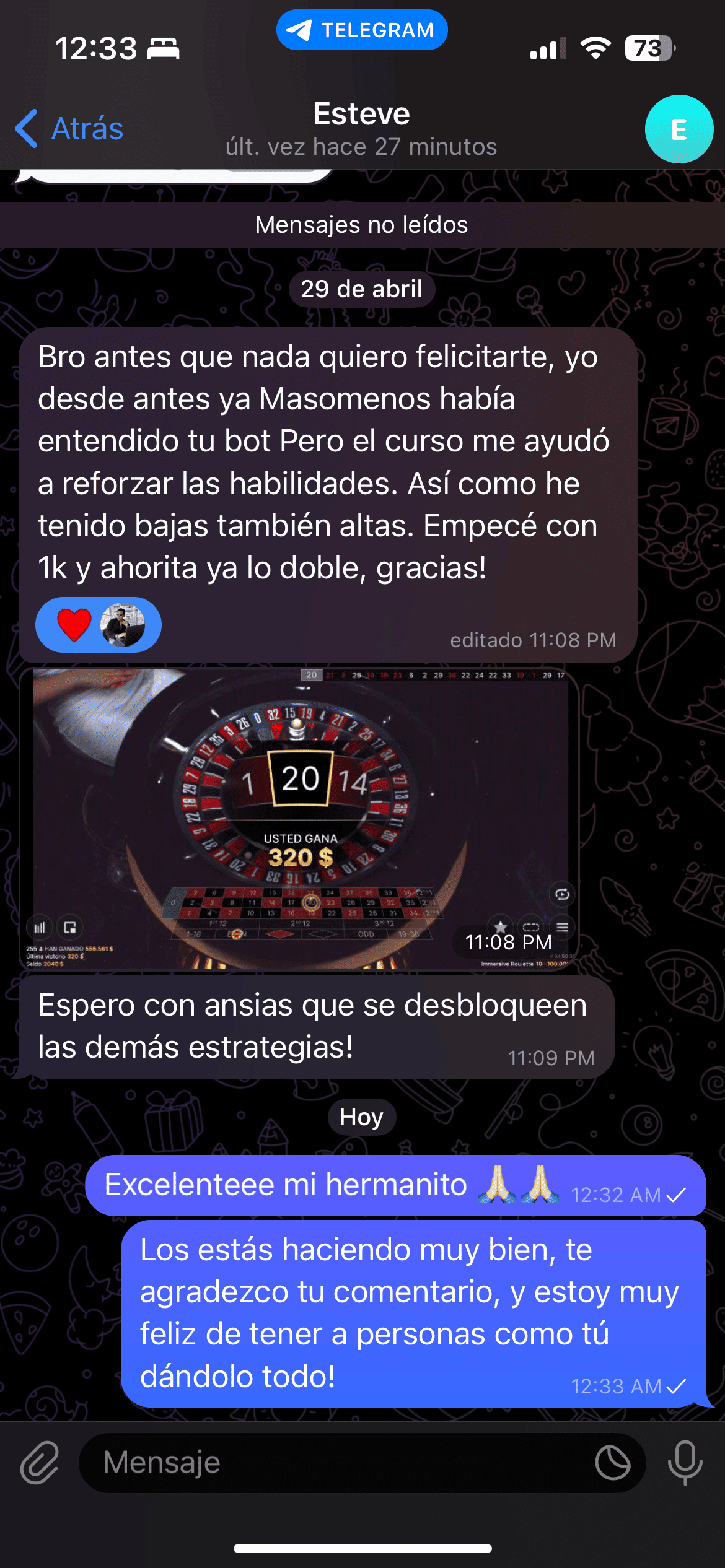The width and height of the screenshot is (725, 1568).
Task: Tap the microphone to record a voice message
Action: tap(685, 1463)
